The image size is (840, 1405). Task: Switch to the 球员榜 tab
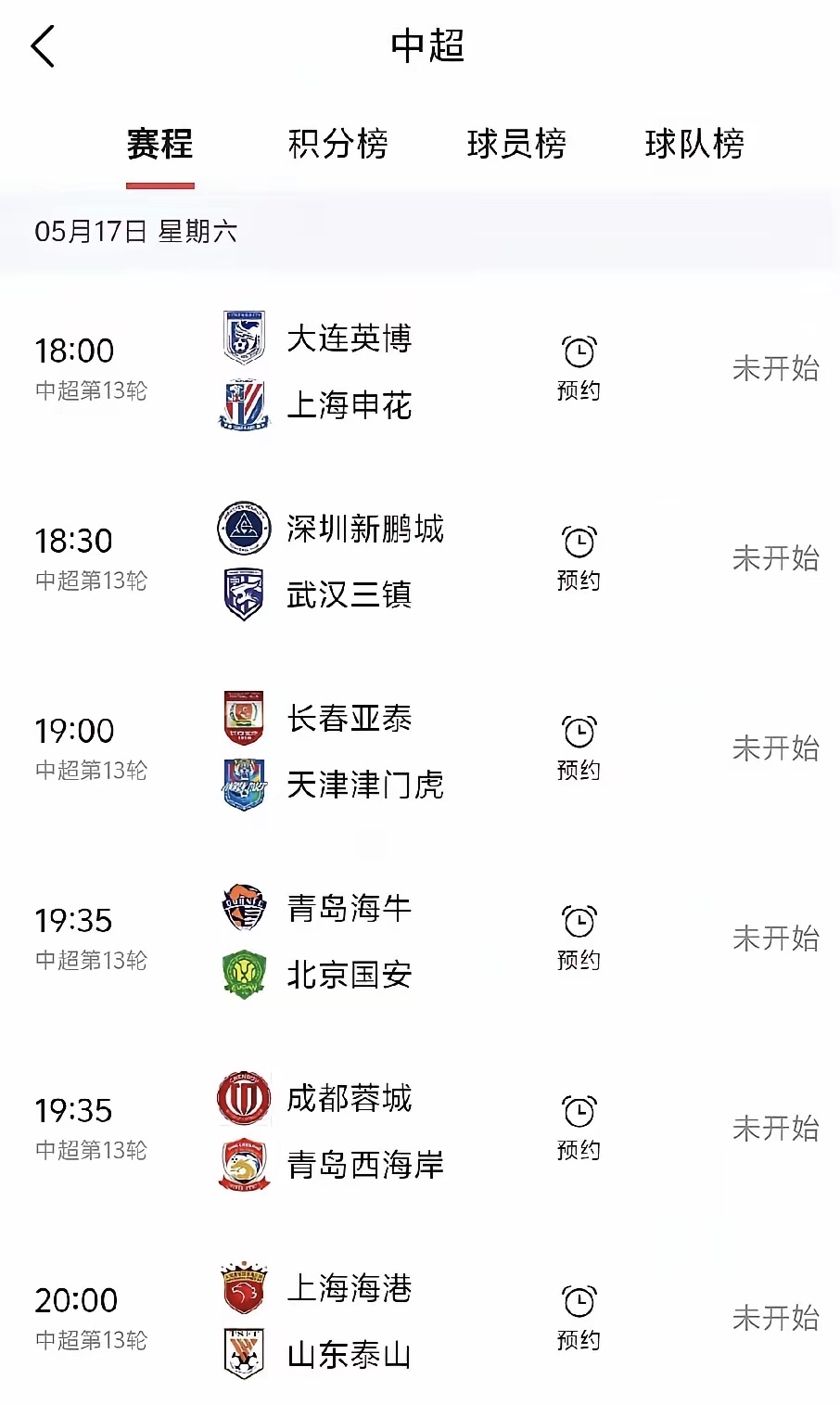(516, 144)
